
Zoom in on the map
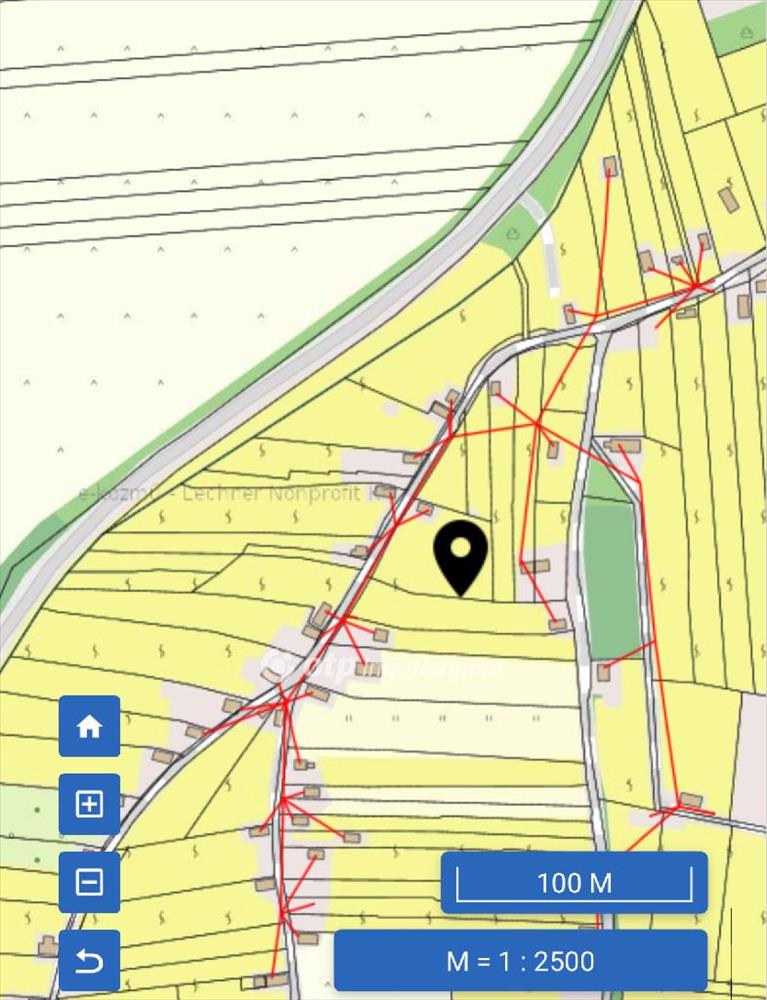coord(89,804)
